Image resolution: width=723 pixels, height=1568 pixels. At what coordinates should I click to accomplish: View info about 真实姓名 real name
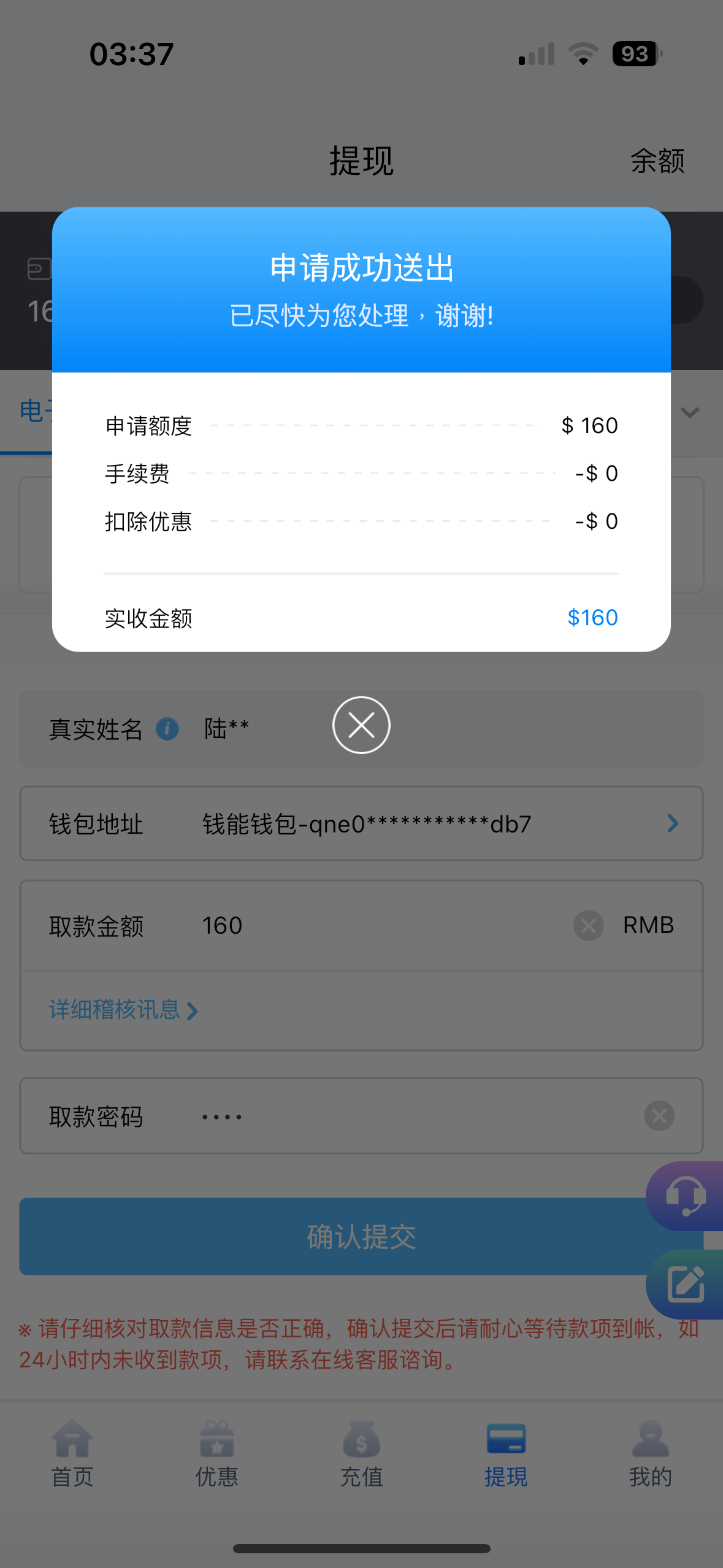[x=167, y=729]
